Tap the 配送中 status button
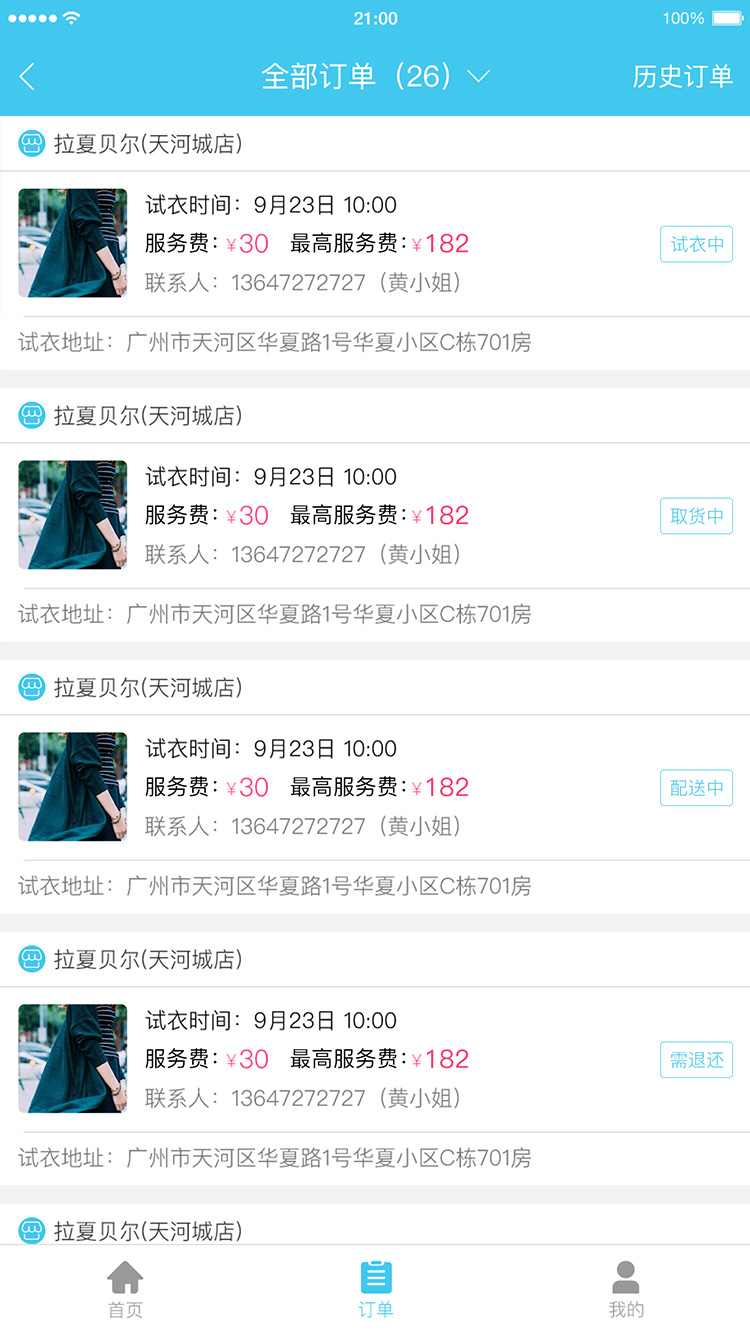This screenshot has height=1334, width=750. click(696, 788)
